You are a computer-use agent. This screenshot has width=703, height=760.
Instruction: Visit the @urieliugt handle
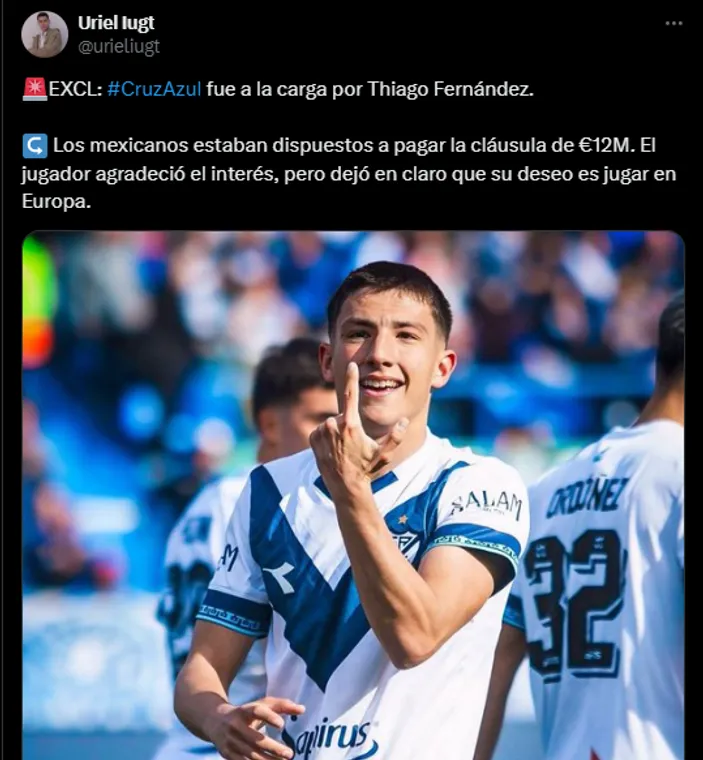(118, 46)
